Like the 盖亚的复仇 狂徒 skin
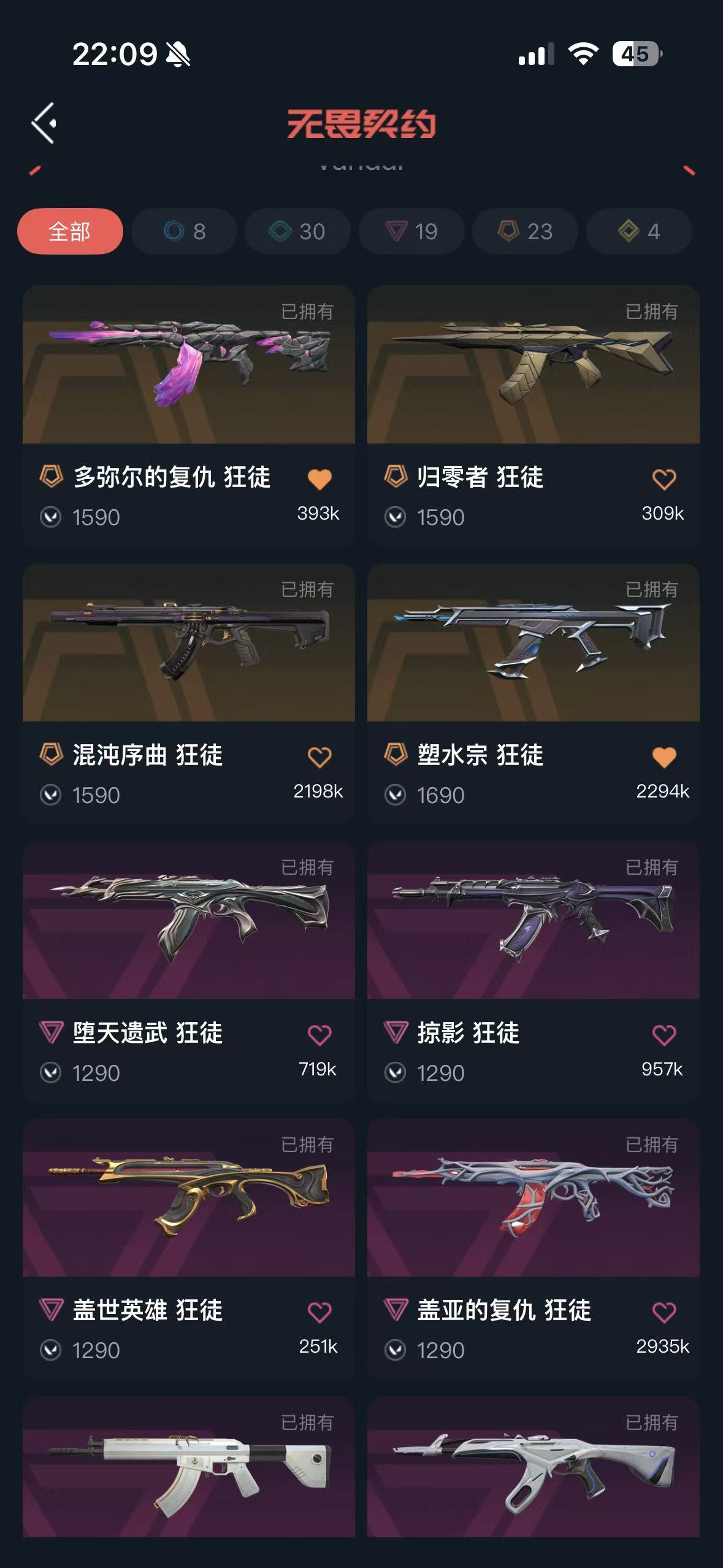723x1568 pixels. click(x=664, y=1312)
